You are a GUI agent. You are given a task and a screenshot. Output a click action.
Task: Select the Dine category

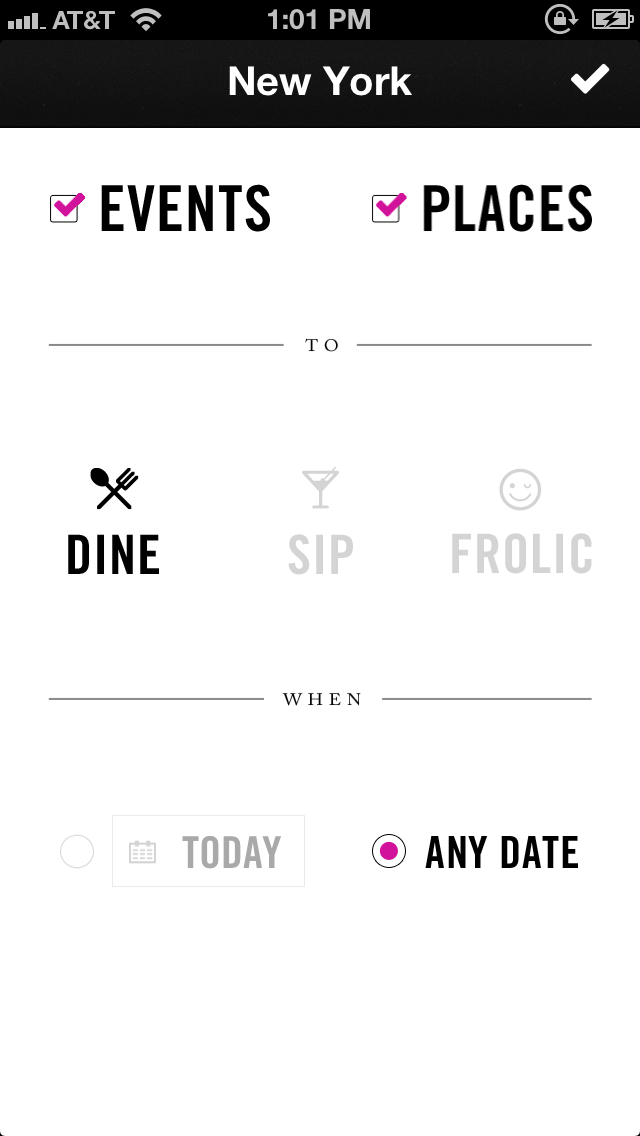(113, 523)
